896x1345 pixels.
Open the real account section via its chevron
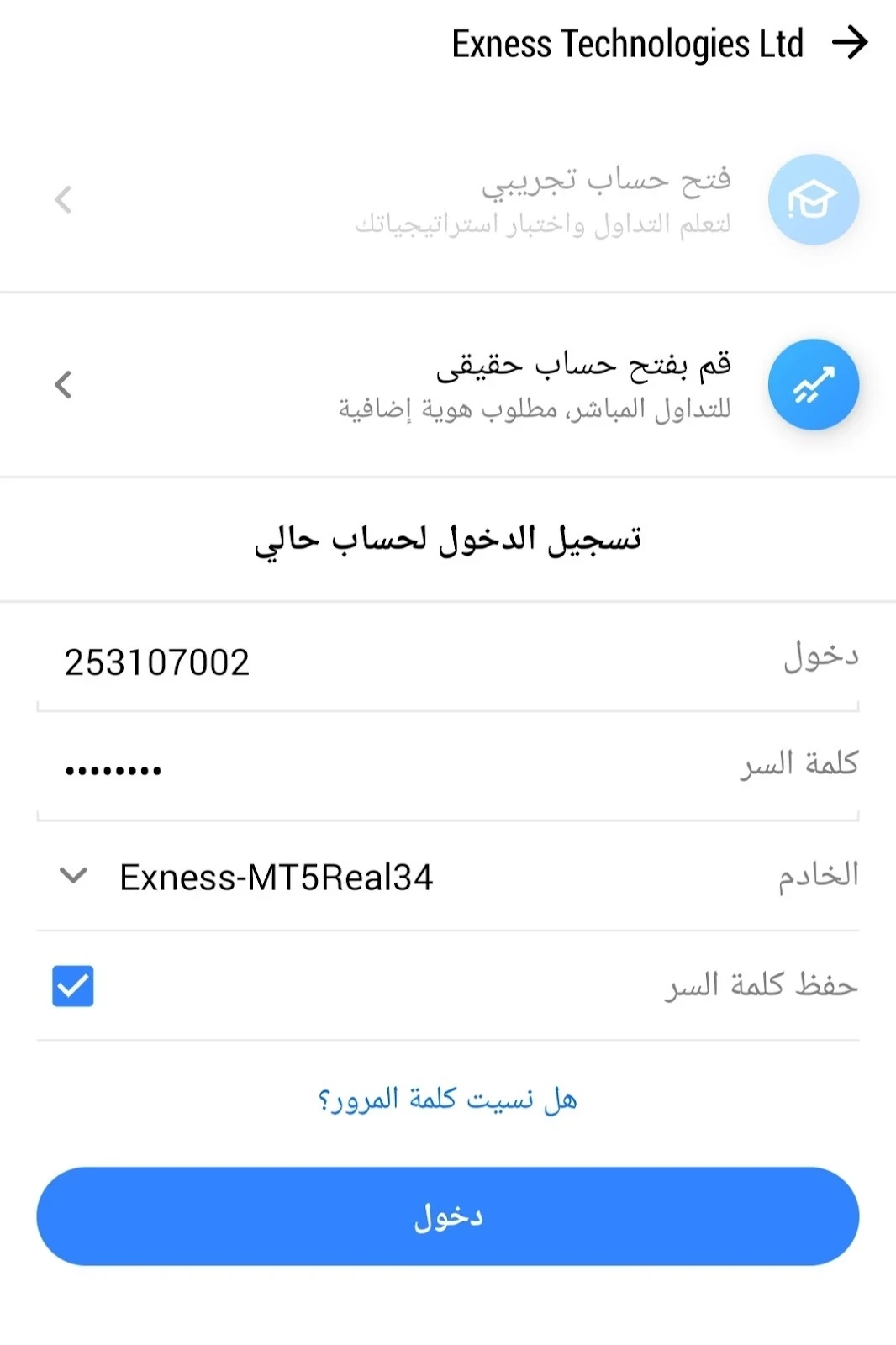(61, 385)
